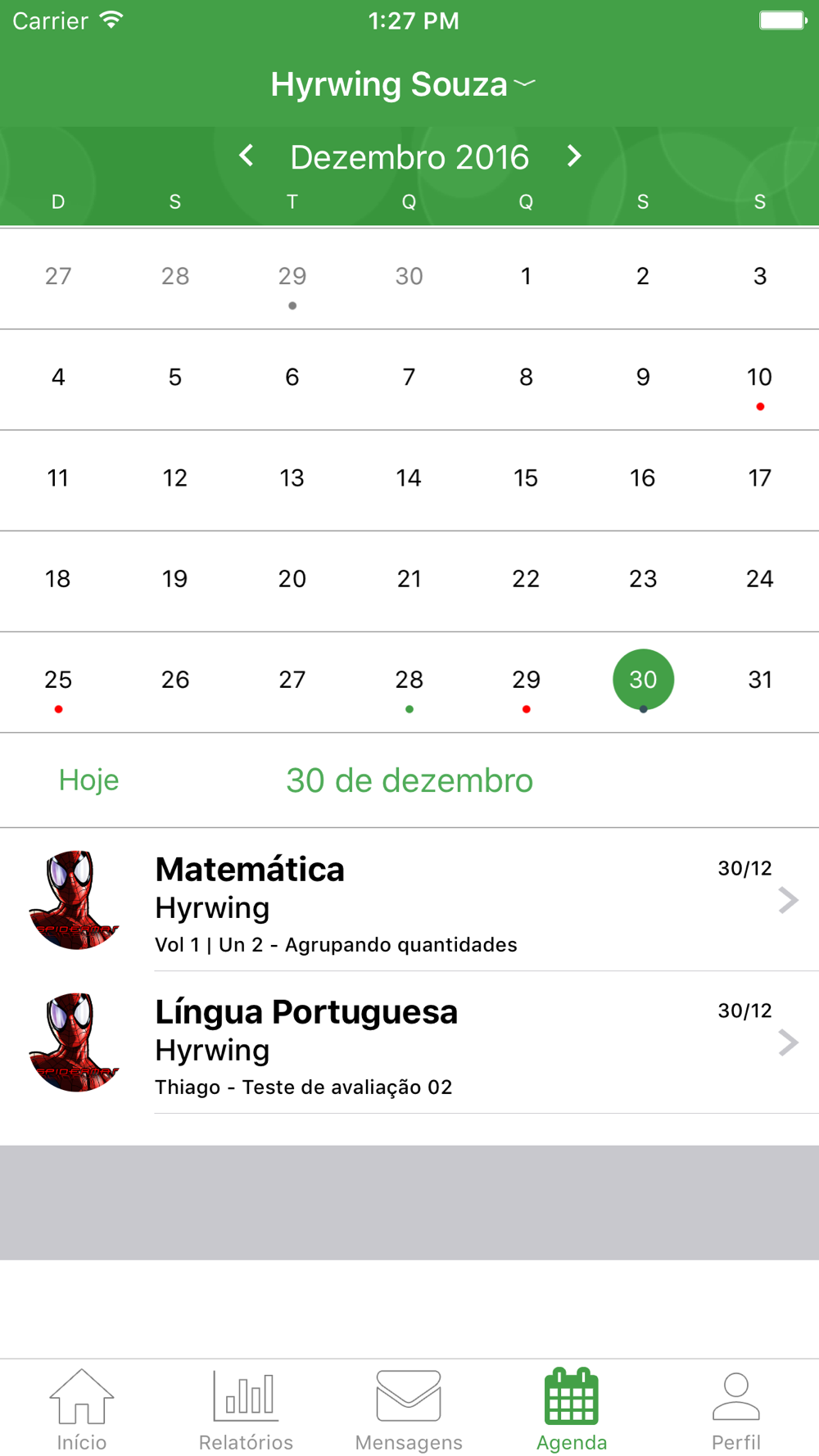
Task: Open the Agenda tab
Action: [572, 1409]
